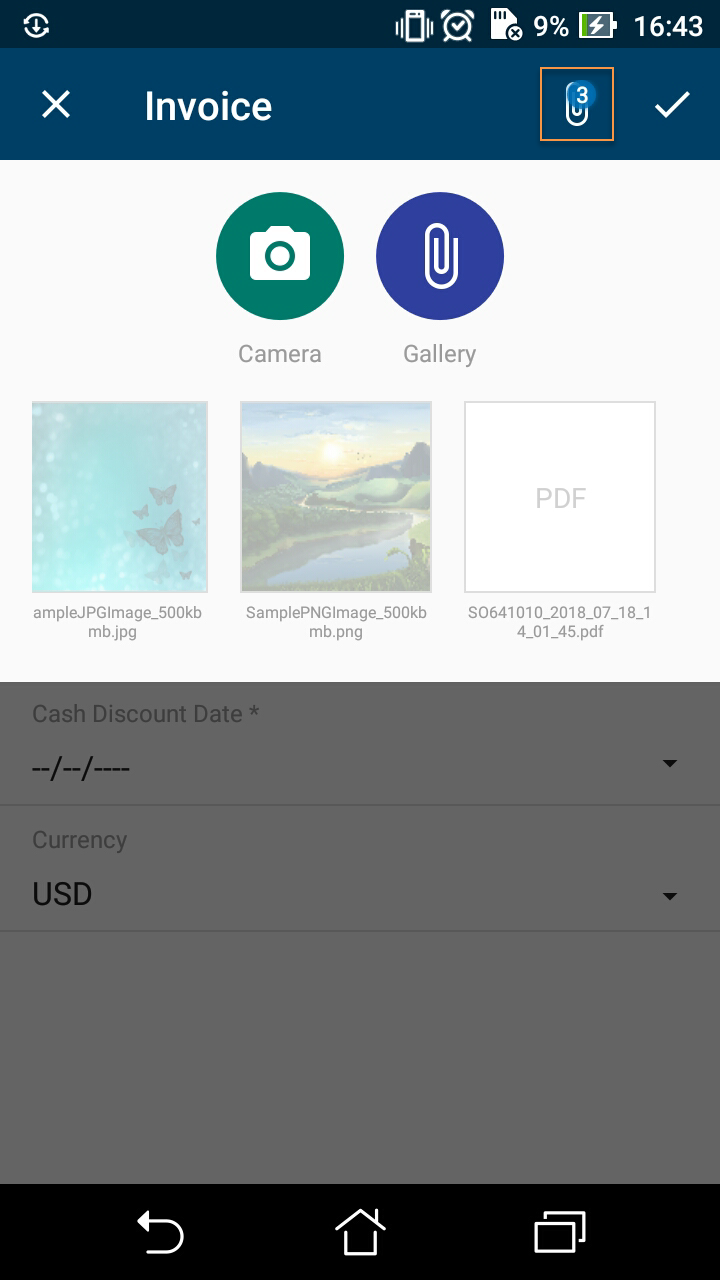Viewport: 720px width, 1280px height.
Task: Open the butterfly JPG image attachment
Action: click(120, 497)
